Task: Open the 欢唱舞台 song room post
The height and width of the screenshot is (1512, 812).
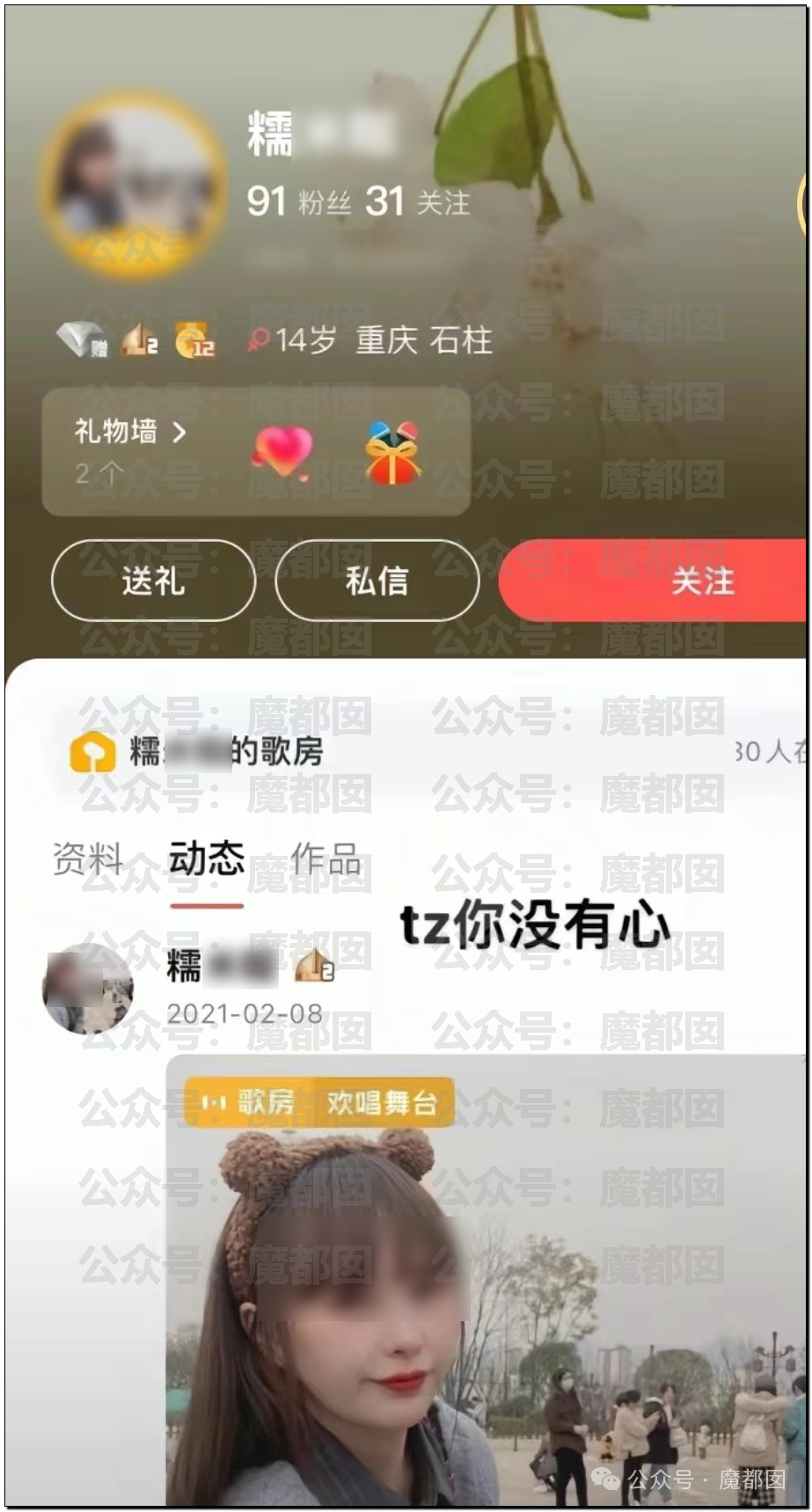Action: [484, 1275]
